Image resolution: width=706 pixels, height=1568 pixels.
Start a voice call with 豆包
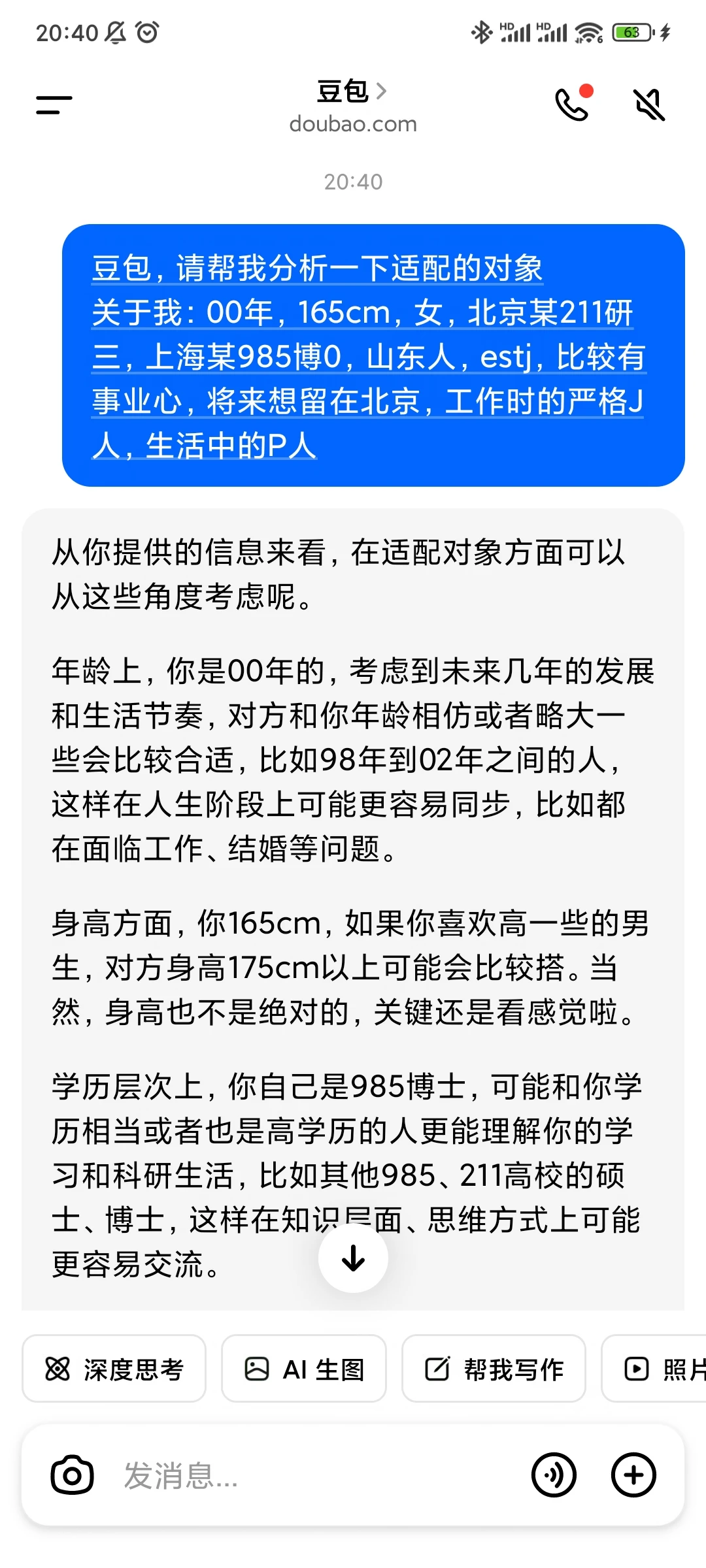pos(573,104)
